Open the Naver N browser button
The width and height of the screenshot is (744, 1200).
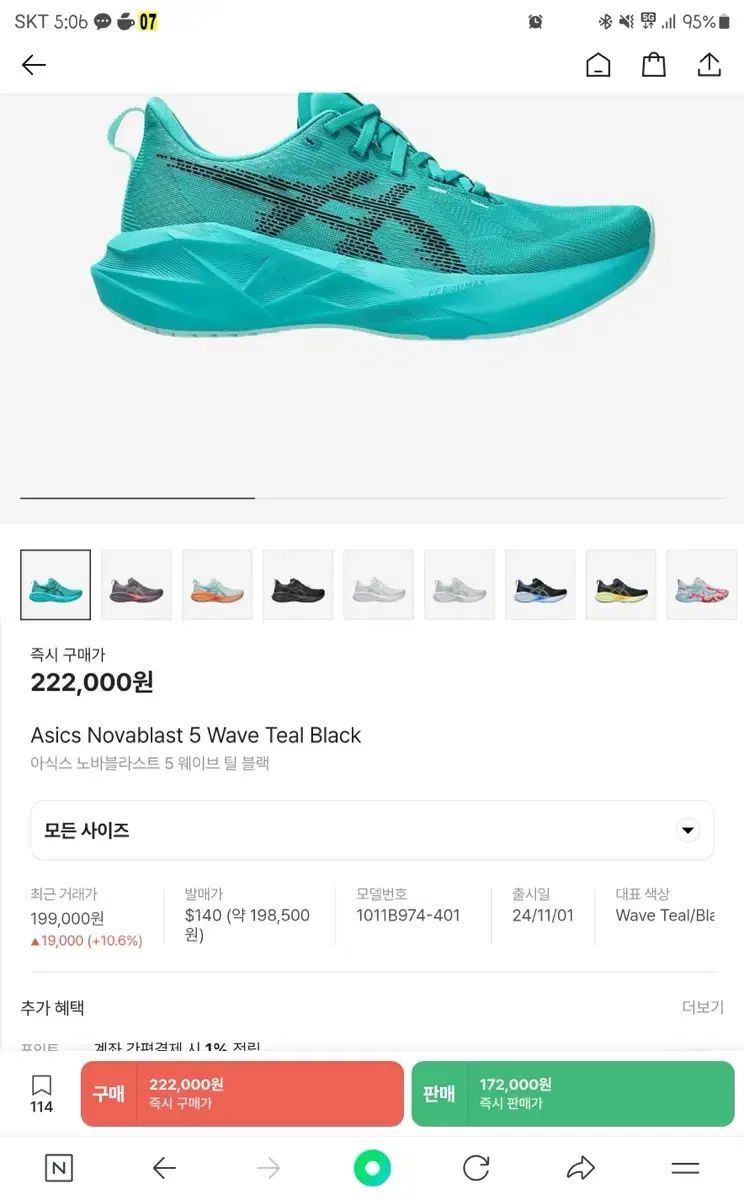click(x=59, y=1167)
